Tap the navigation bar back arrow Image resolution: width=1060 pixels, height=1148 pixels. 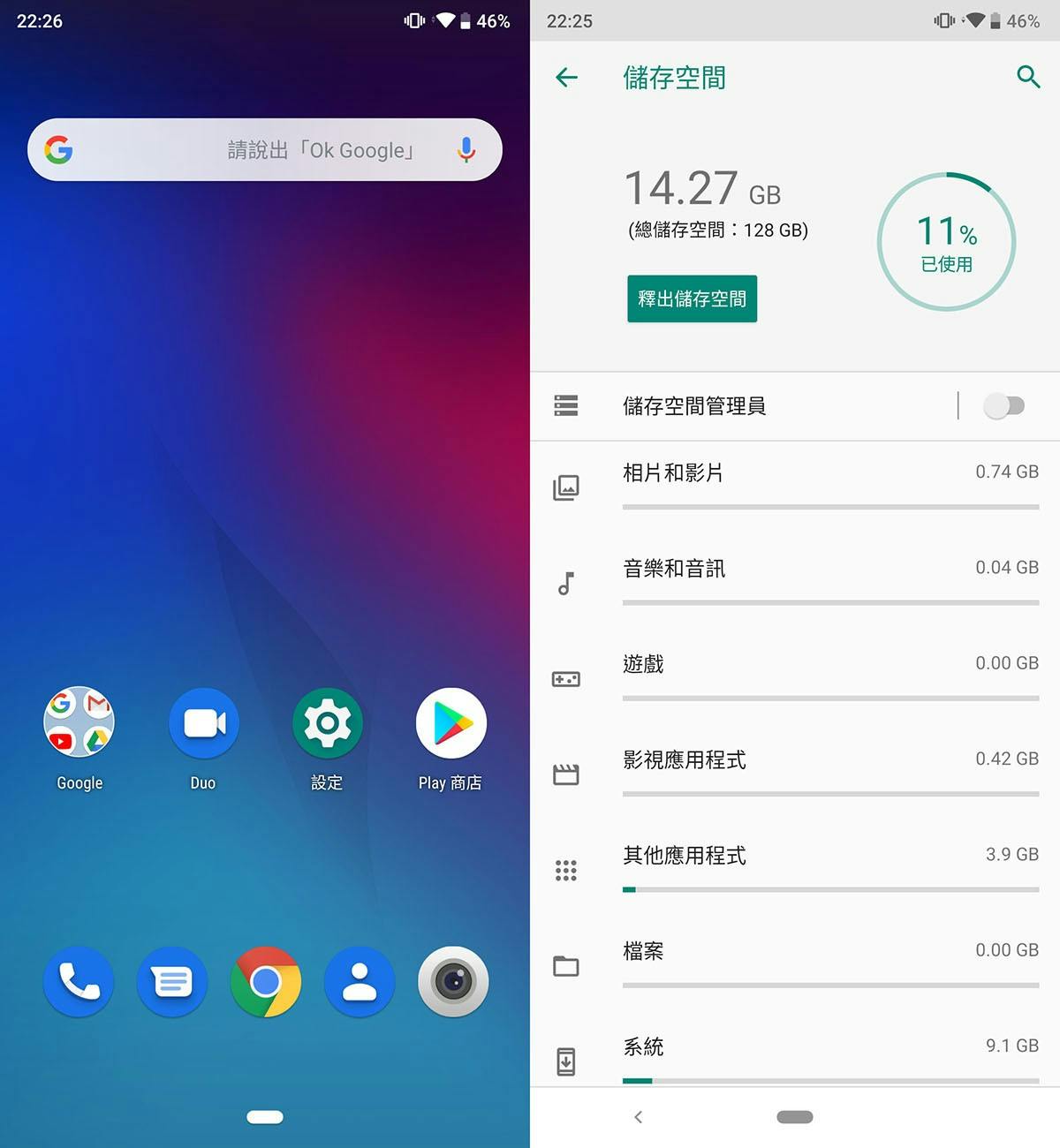coord(639,1117)
